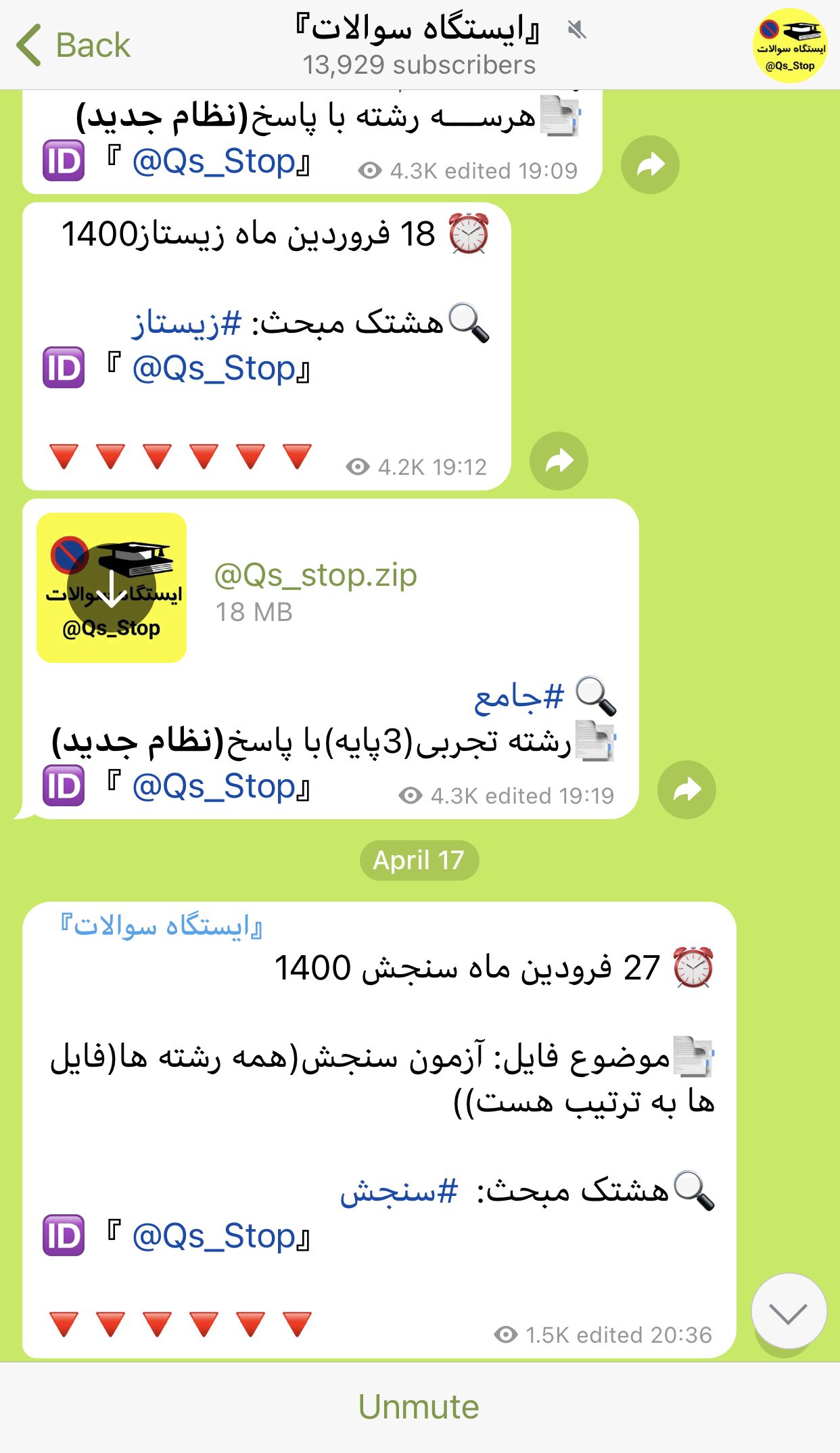Jump to the latest messages with down arrow
Image resolution: width=840 pixels, height=1453 pixels.
tap(789, 1311)
